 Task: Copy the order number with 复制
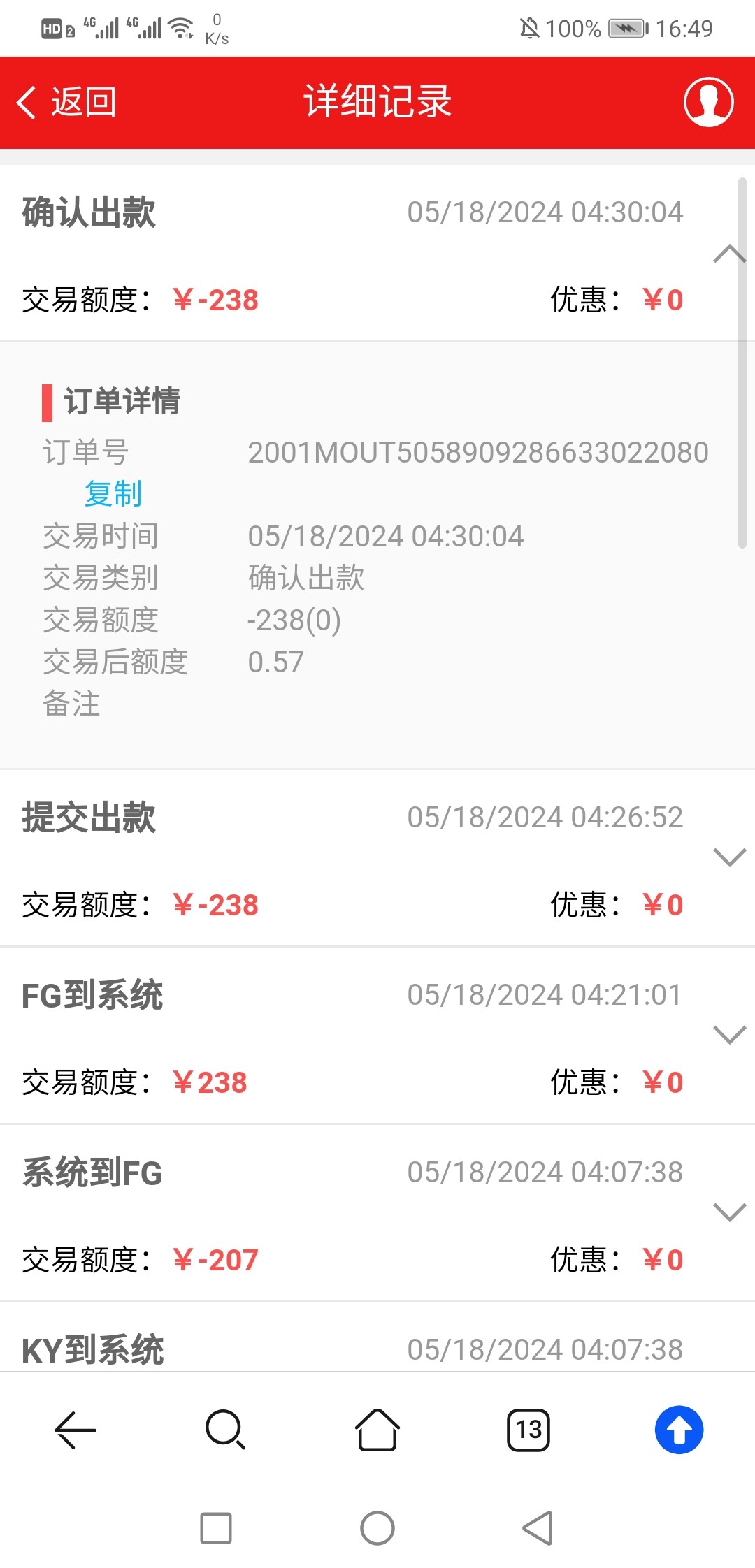click(113, 494)
